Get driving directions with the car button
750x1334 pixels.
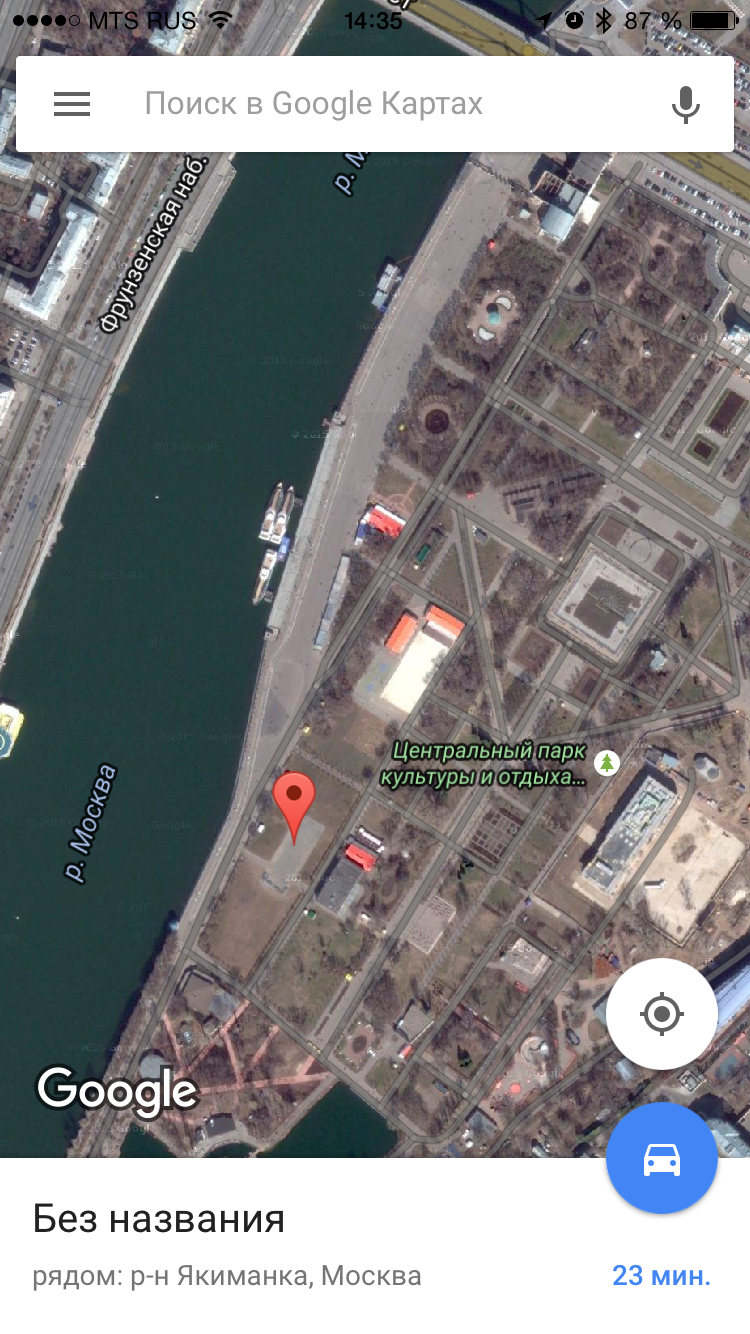click(661, 1158)
